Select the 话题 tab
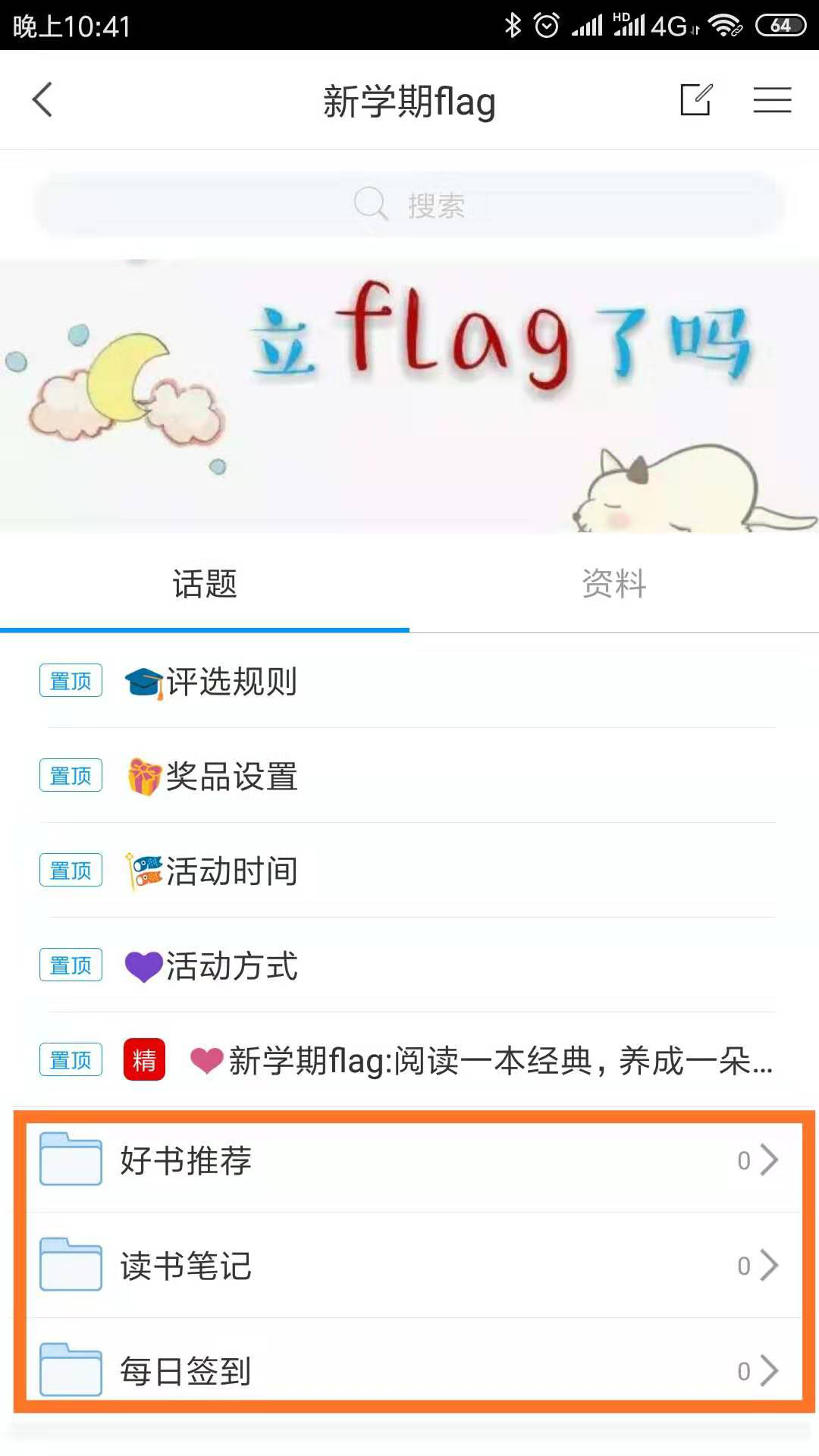Viewport: 819px width, 1456px height. click(x=205, y=584)
